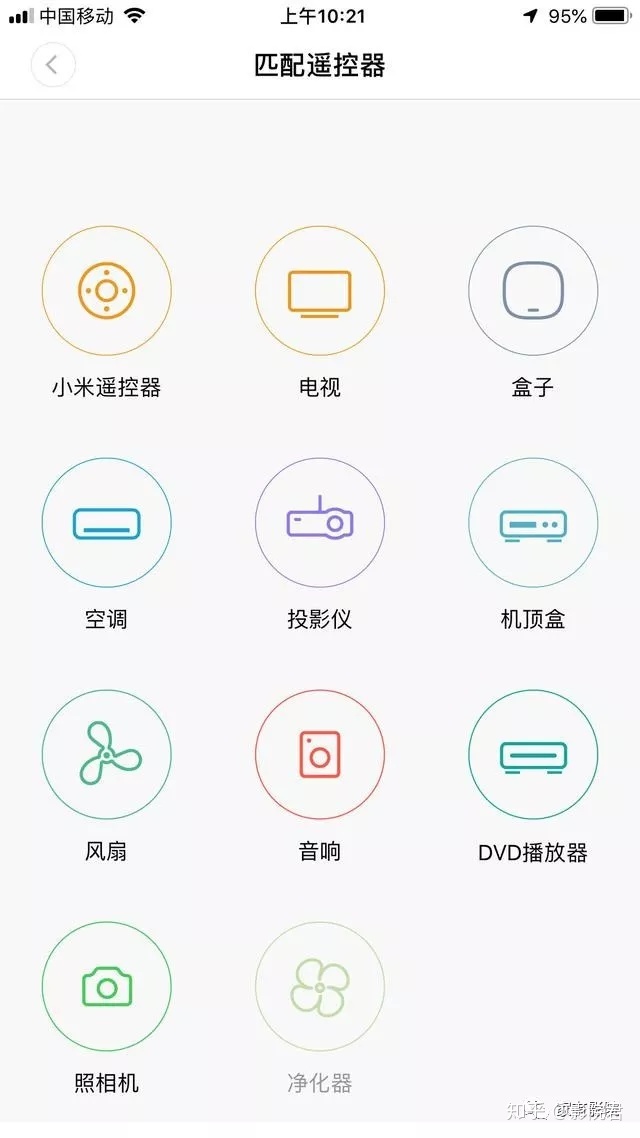The image size is (640, 1138).
Task: Select the 净化器 purifier option
Action: [320, 987]
